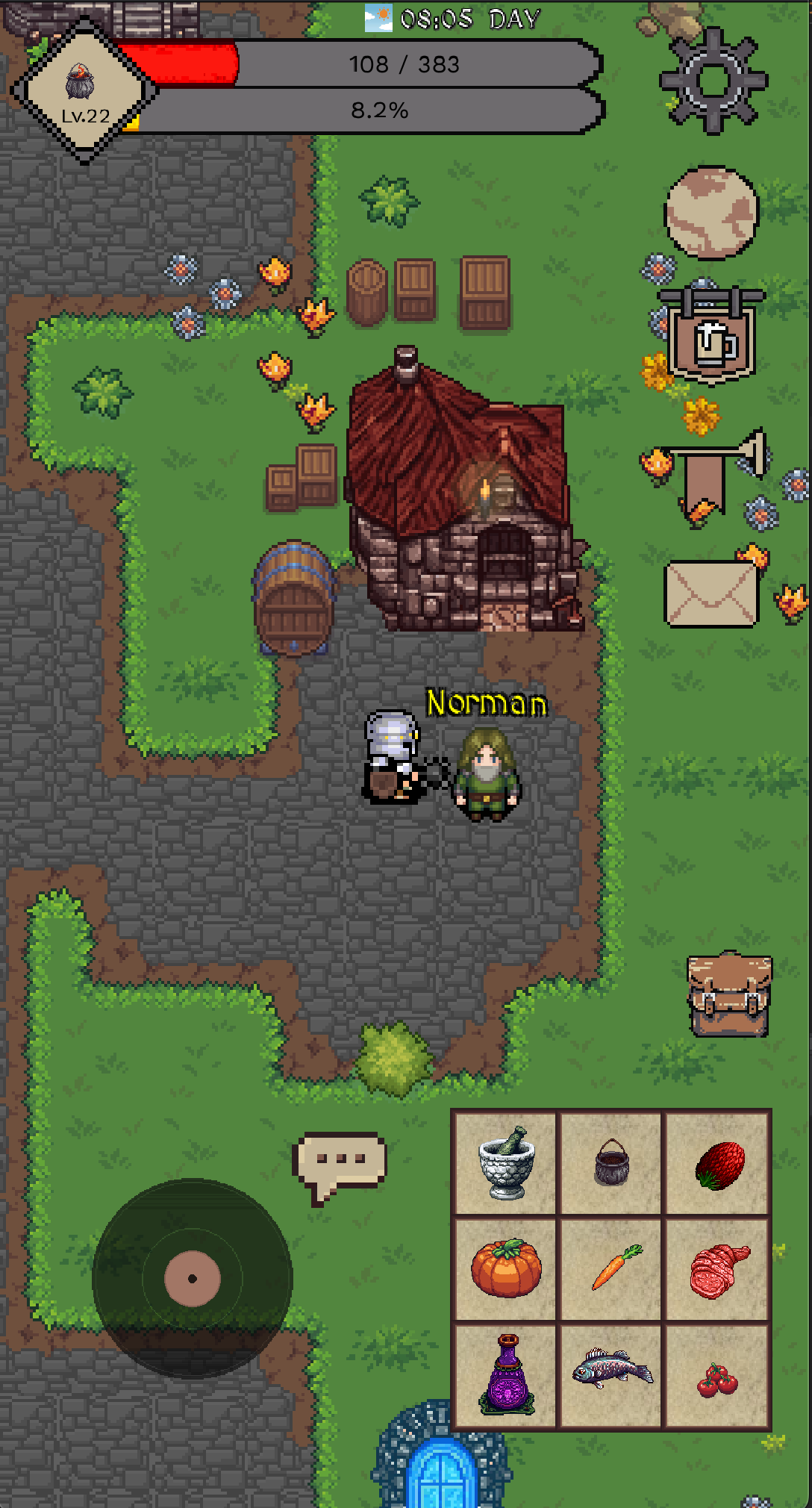The height and width of the screenshot is (1508, 812).
Task: Tap the health bar showing 108 / 383
Action: (403, 66)
